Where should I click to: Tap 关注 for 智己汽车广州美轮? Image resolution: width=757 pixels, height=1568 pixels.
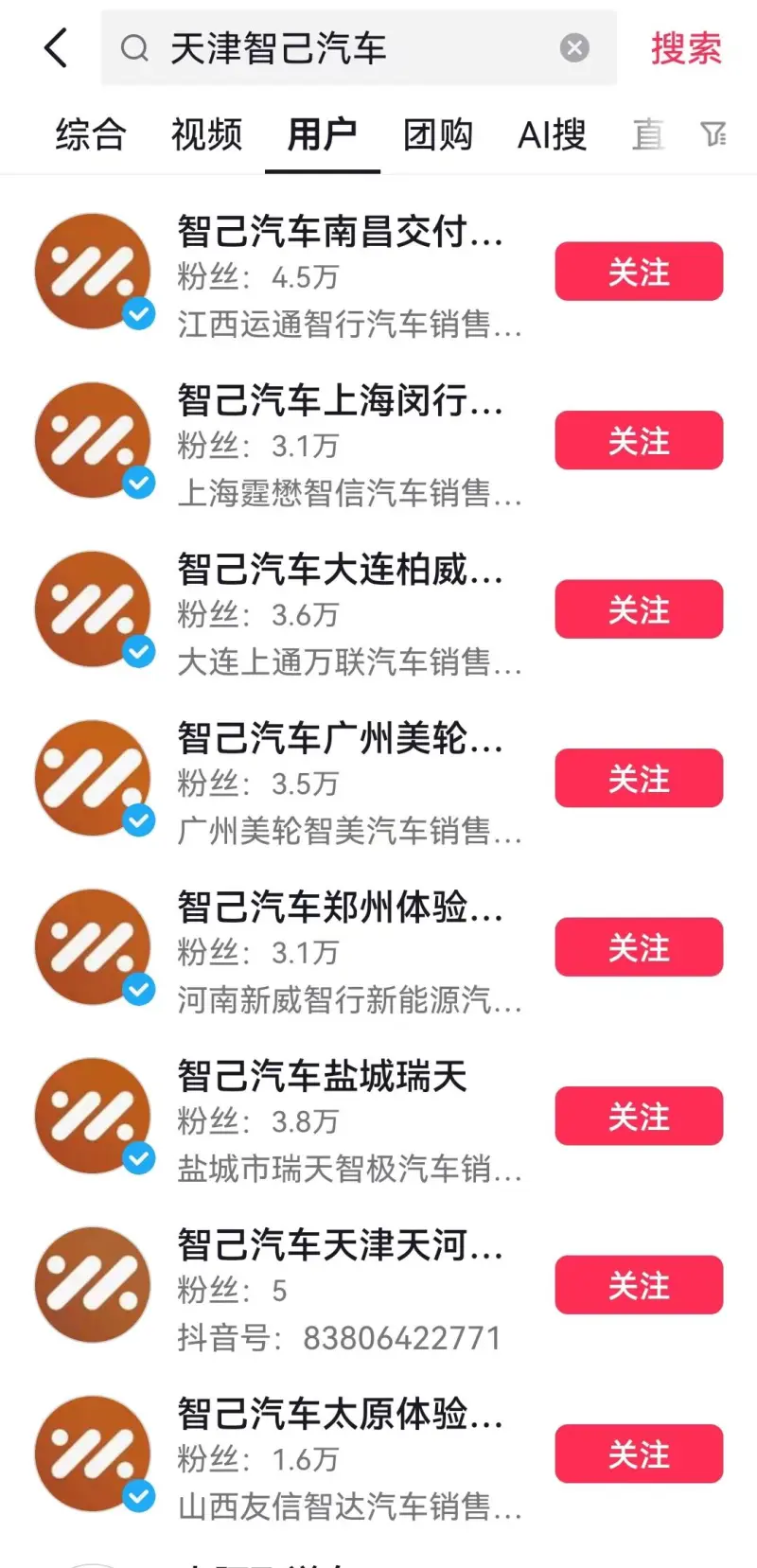639,778
